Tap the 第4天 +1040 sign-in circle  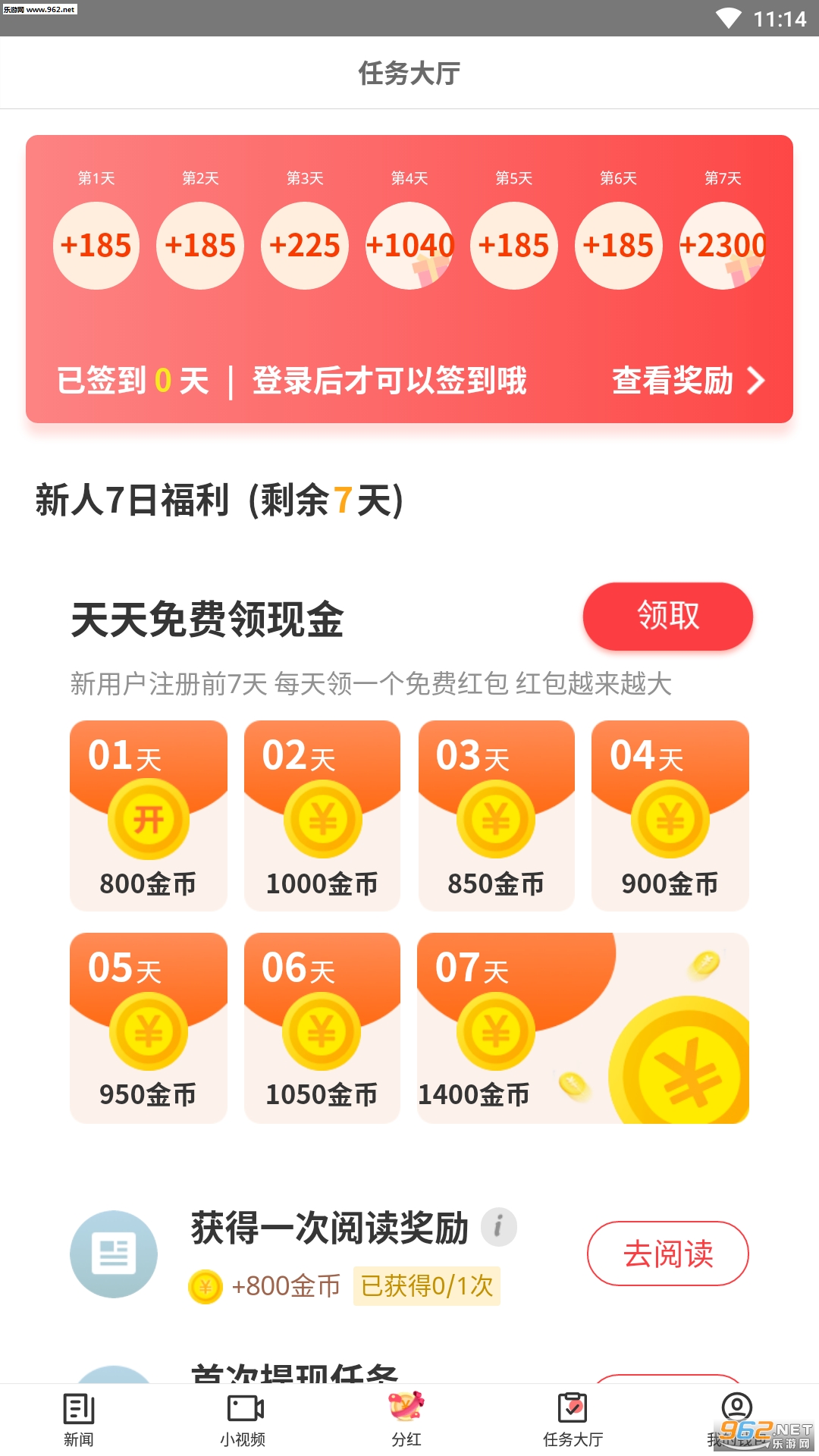(409, 245)
